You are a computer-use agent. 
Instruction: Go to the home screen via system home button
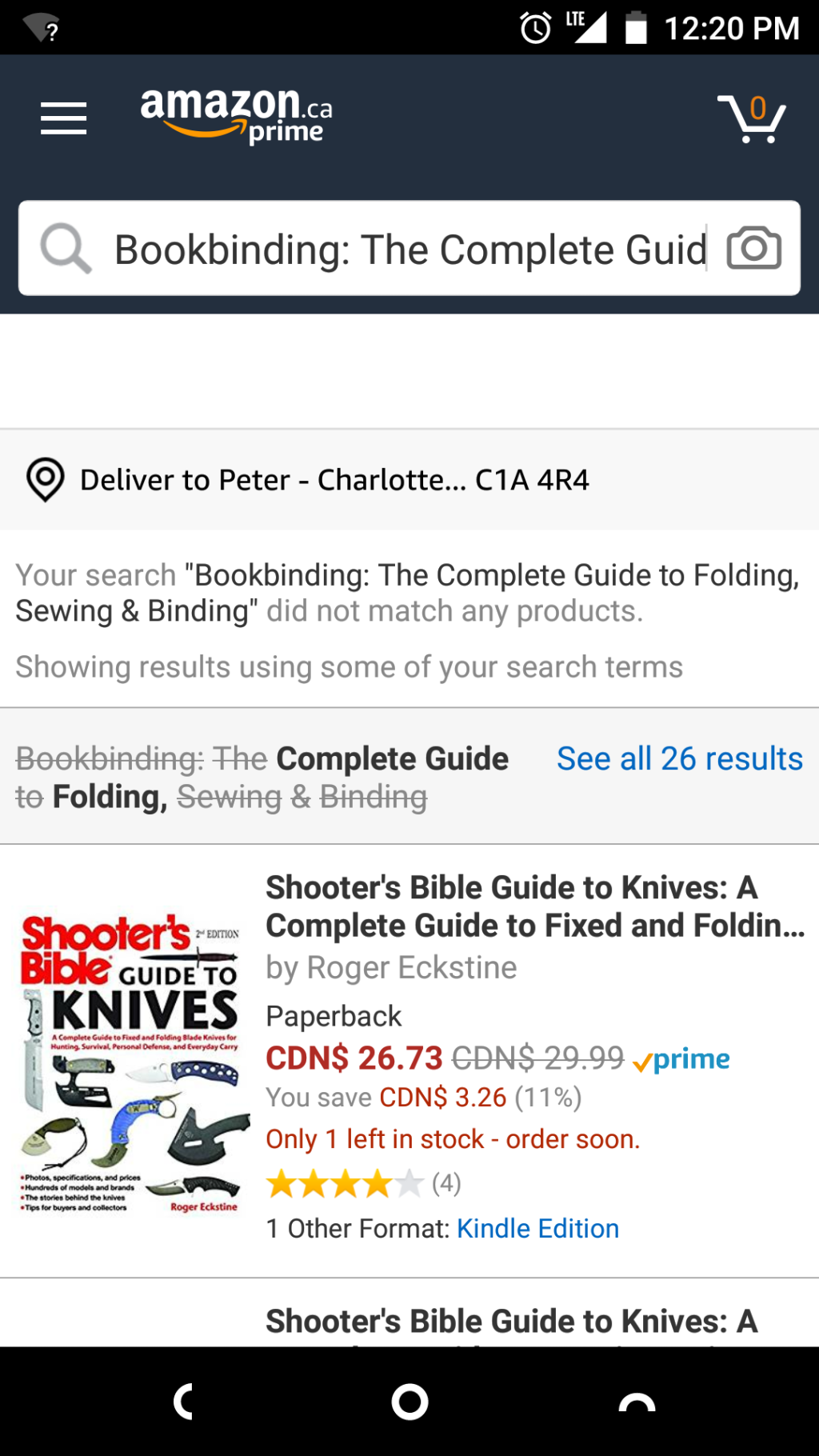pos(409,1402)
